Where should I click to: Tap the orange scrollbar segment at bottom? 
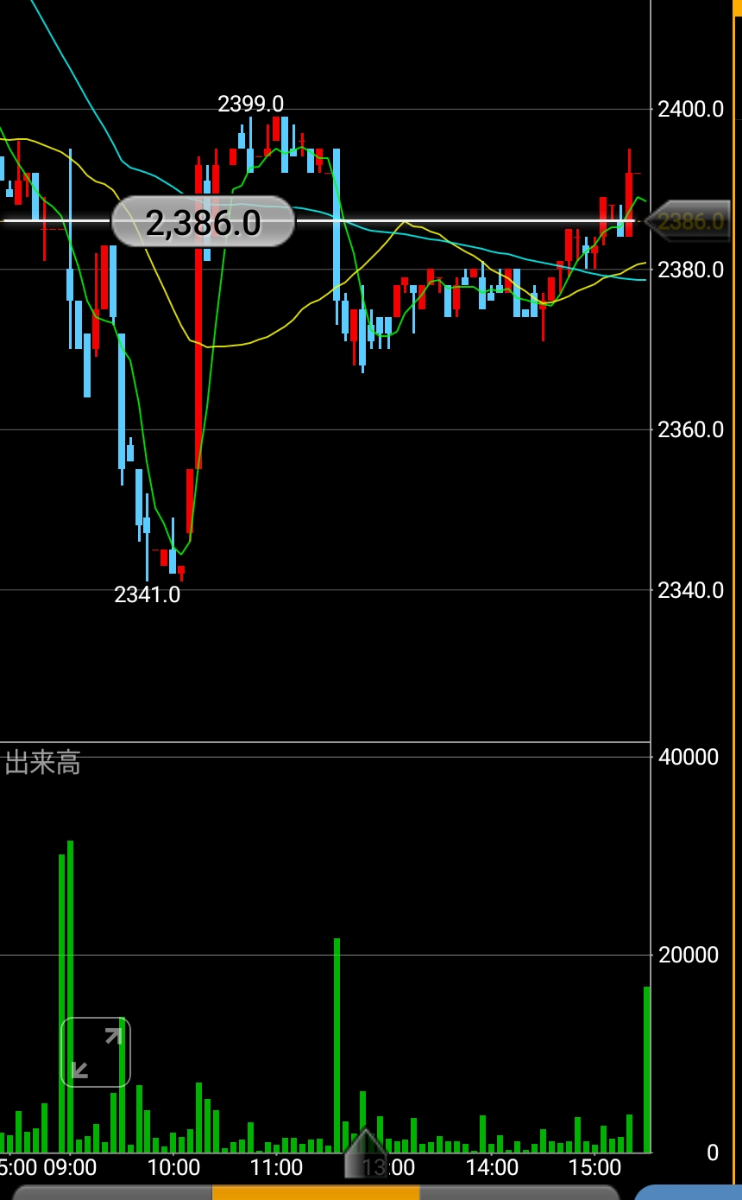pyautogui.click(x=315, y=1192)
